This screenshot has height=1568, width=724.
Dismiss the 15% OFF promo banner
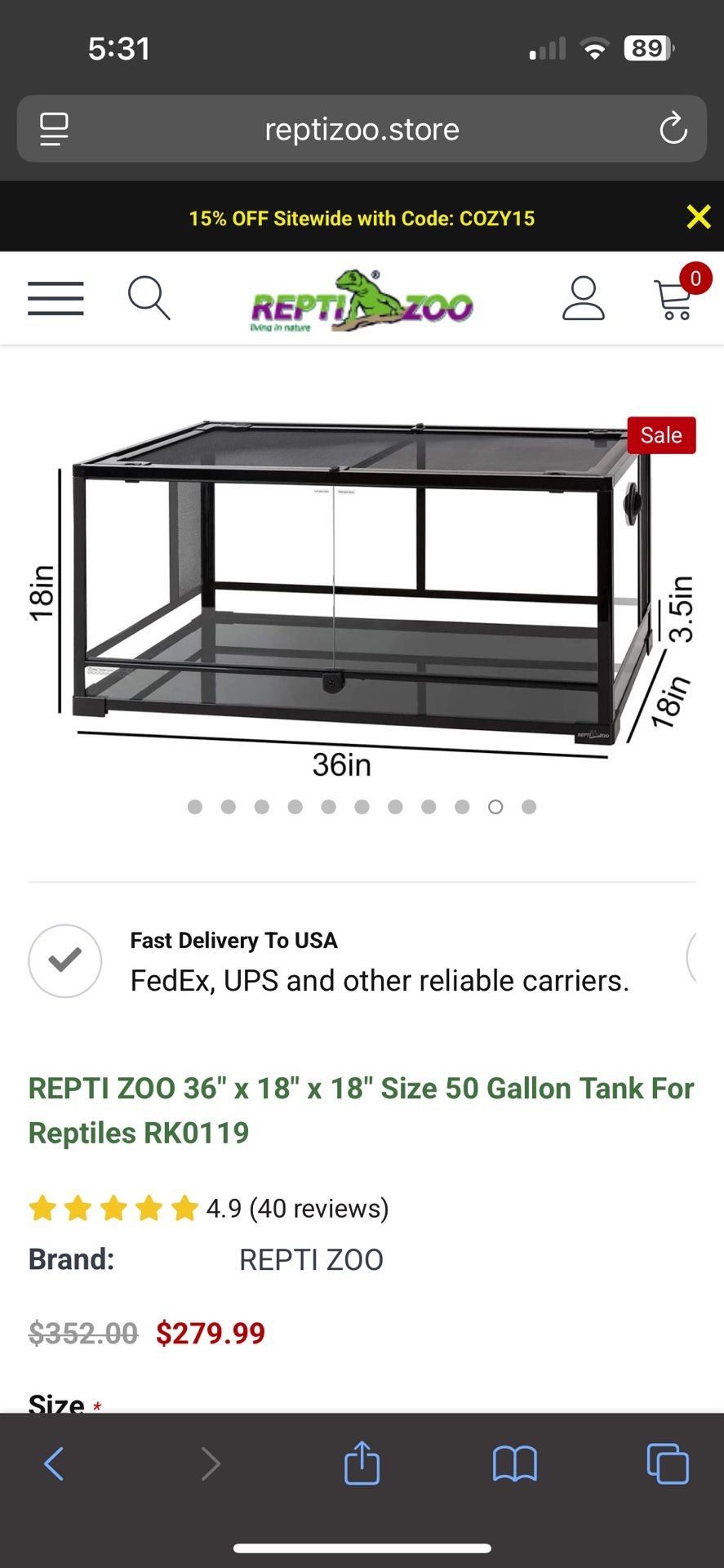point(699,216)
